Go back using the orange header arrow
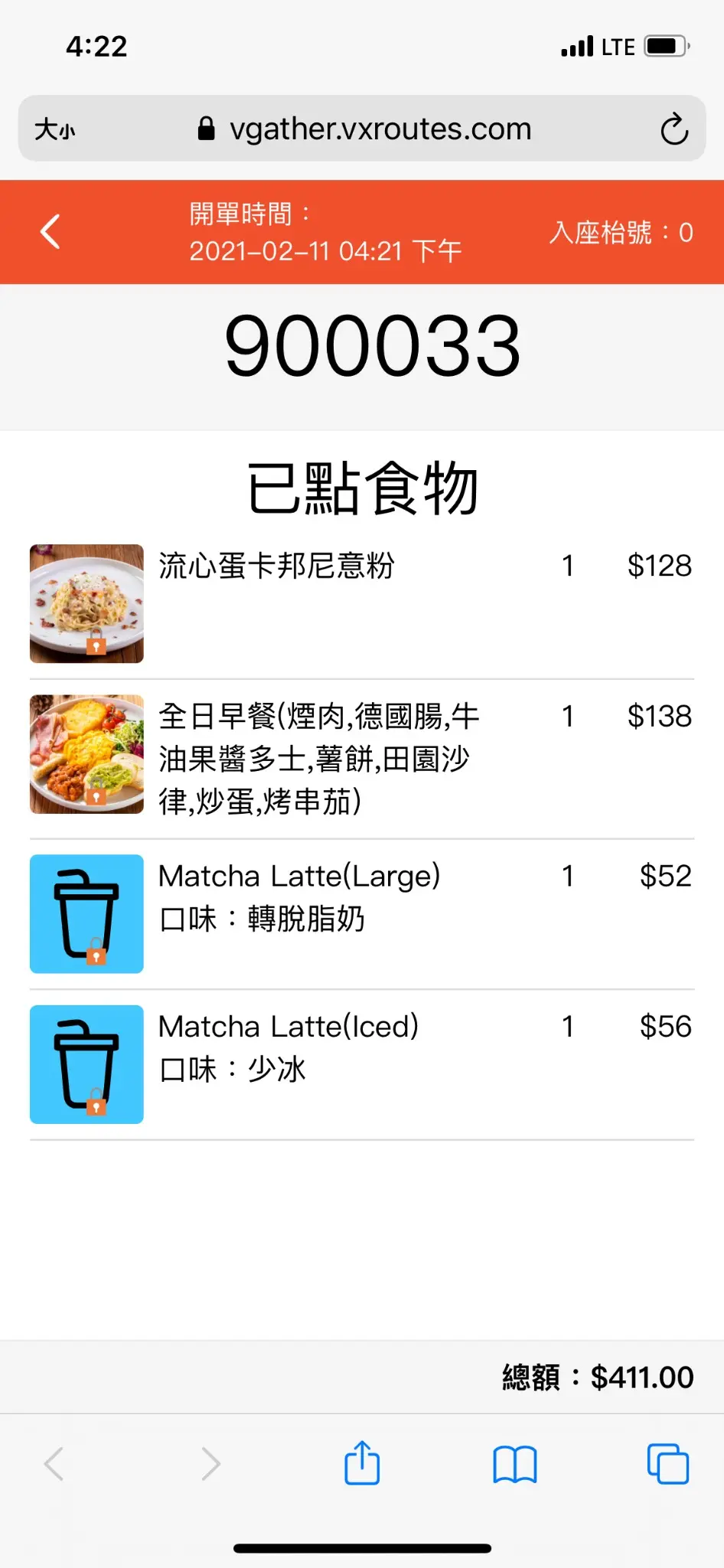The height and width of the screenshot is (1568, 724). coord(51,232)
